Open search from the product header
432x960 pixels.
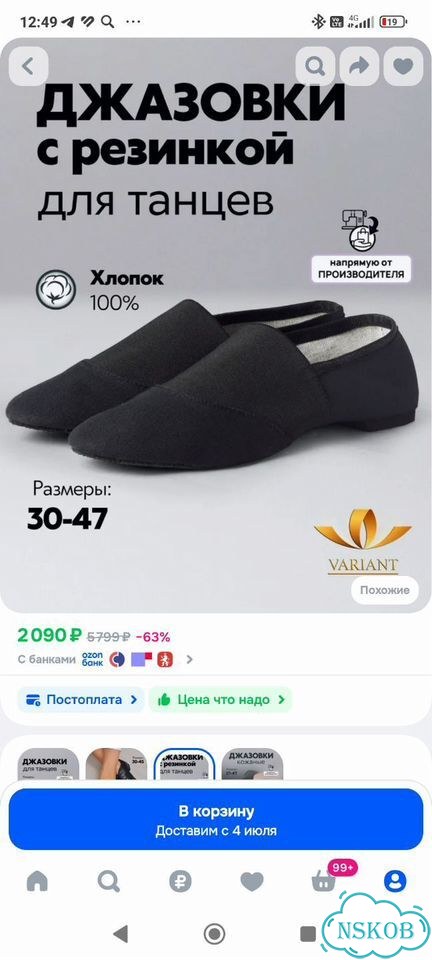[x=315, y=66]
